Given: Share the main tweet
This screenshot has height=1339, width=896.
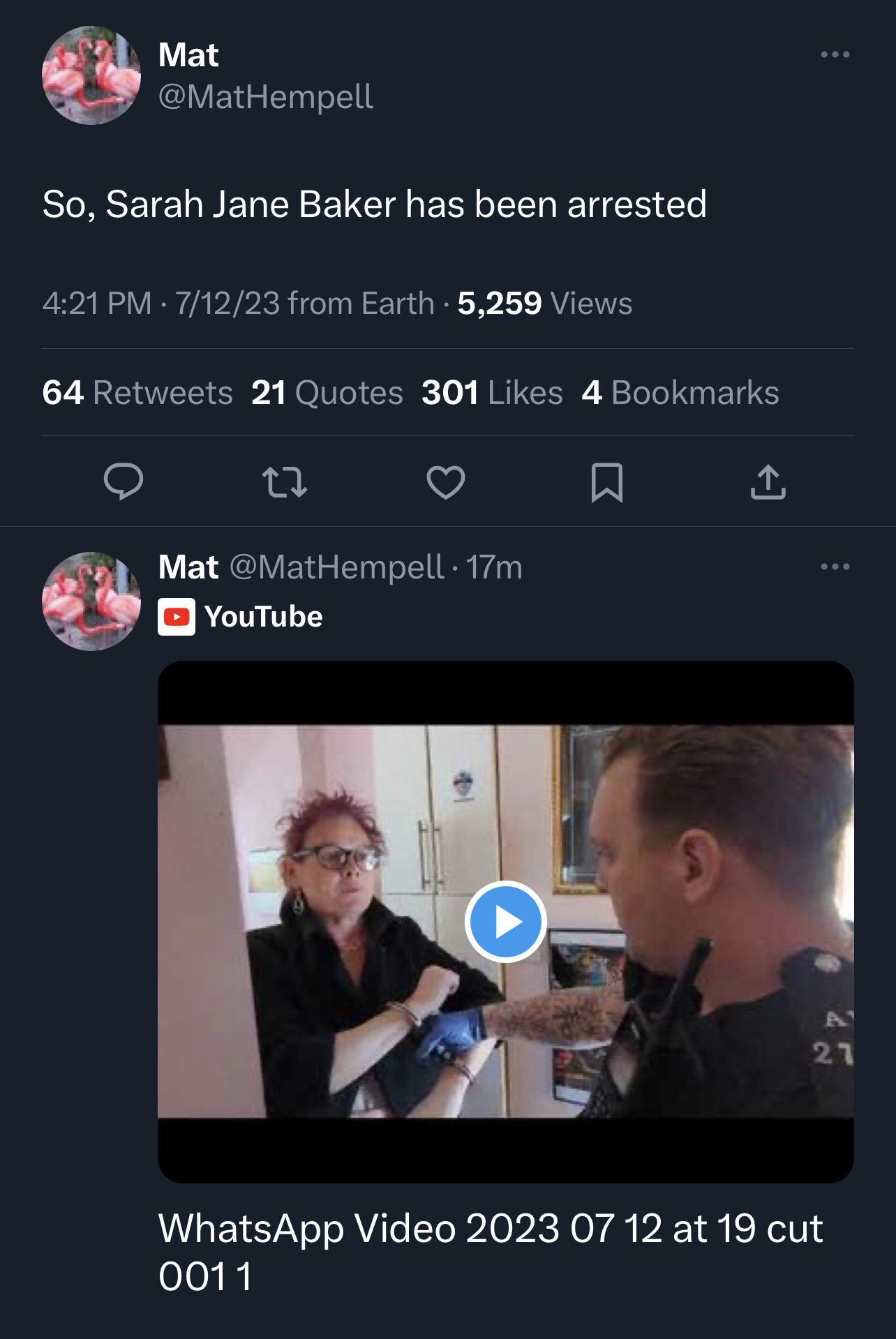Looking at the screenshot, I should [x=768, y=482].
